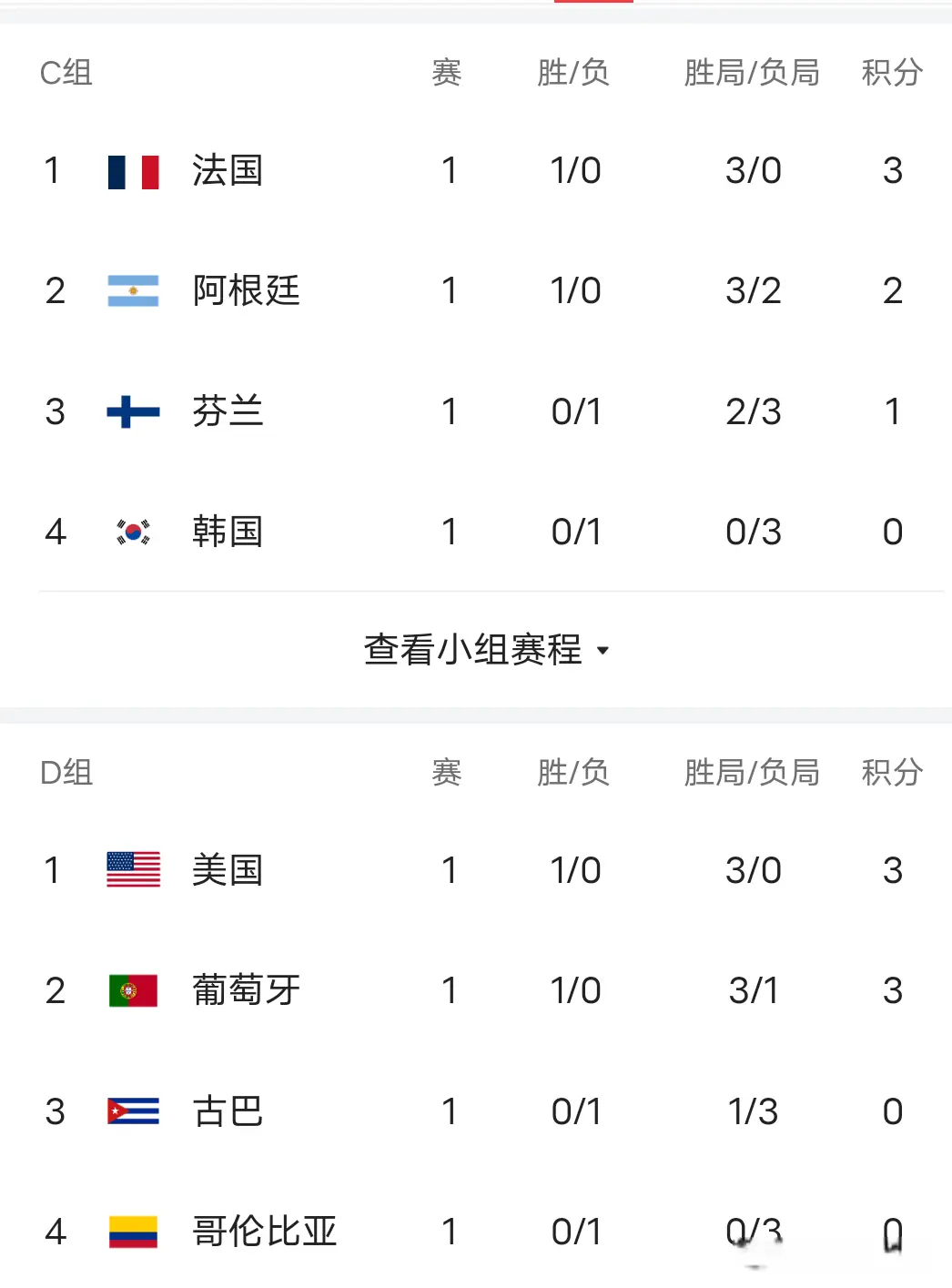Click the United States flag icon

[131, 868]
